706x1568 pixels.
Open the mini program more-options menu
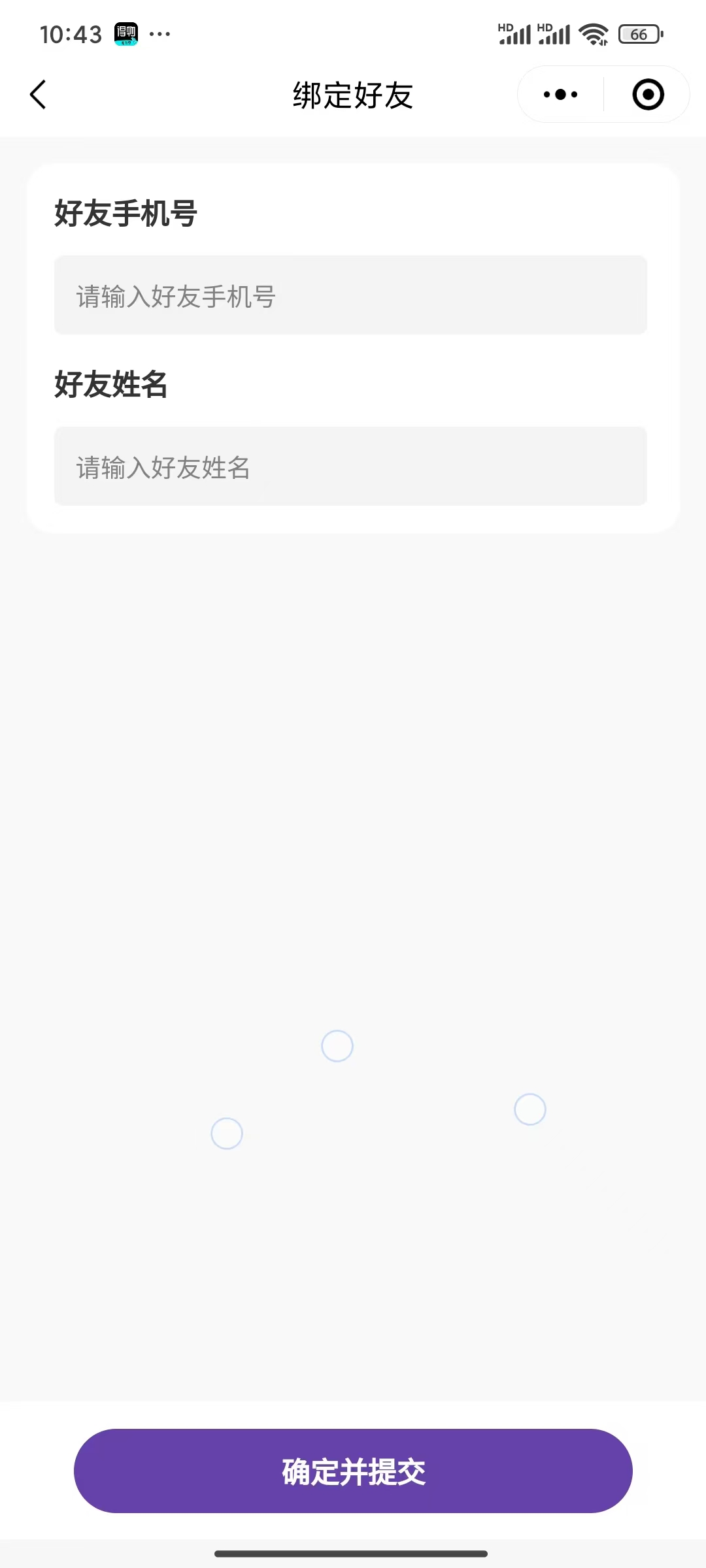pos(561,95)
